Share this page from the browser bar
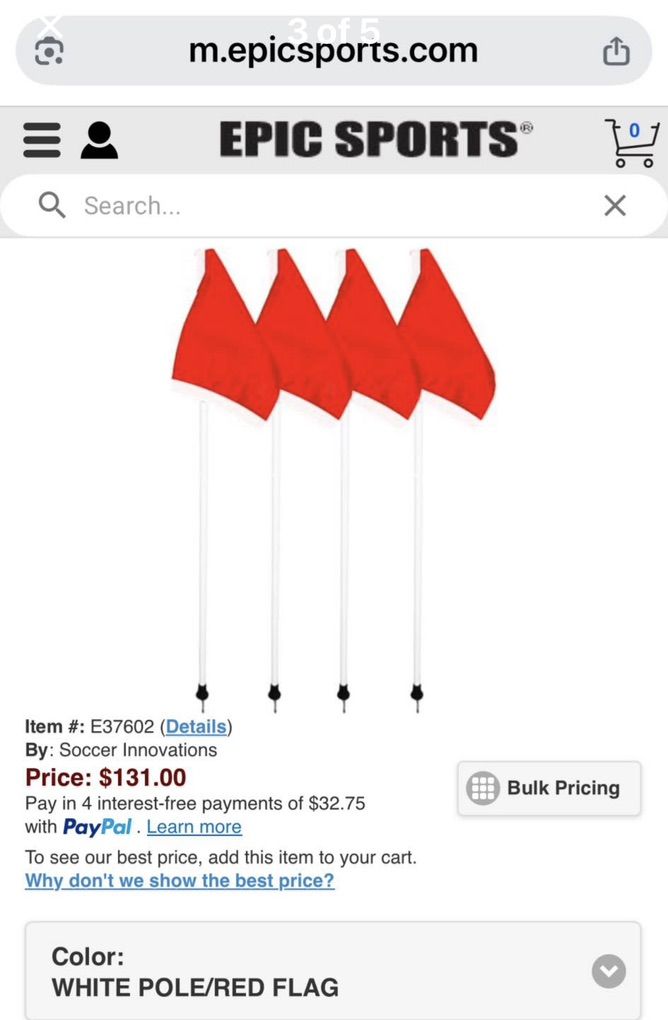This screenshot has height=1020, width=668. (616, 51)
